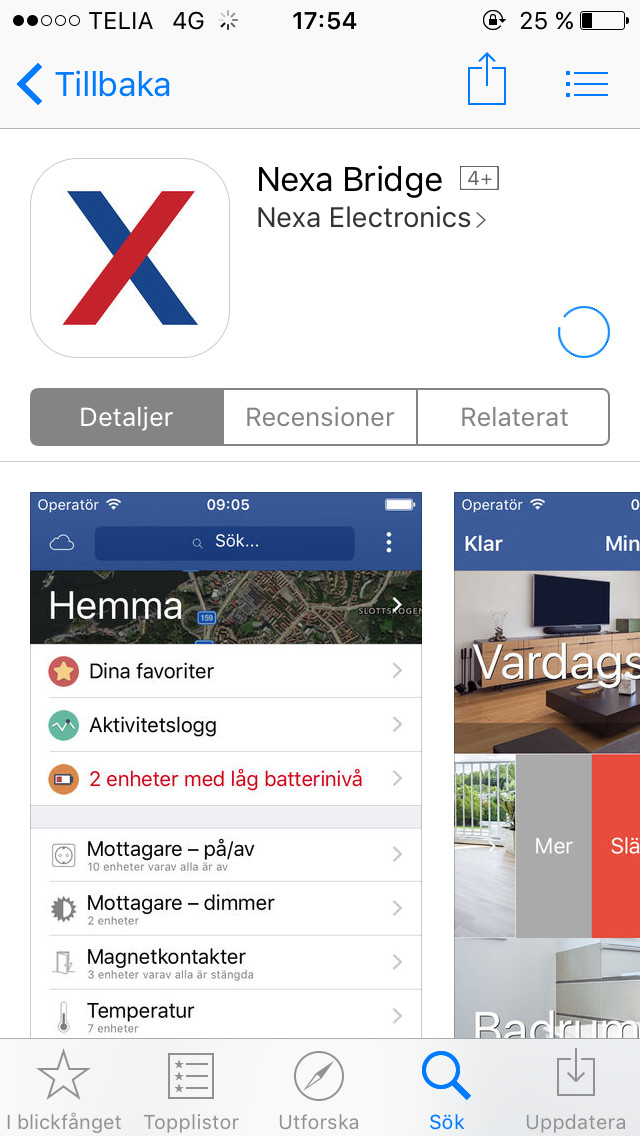Tap the download progress circle
Screen dimensions: 640x1136
(x=583, y=332)
